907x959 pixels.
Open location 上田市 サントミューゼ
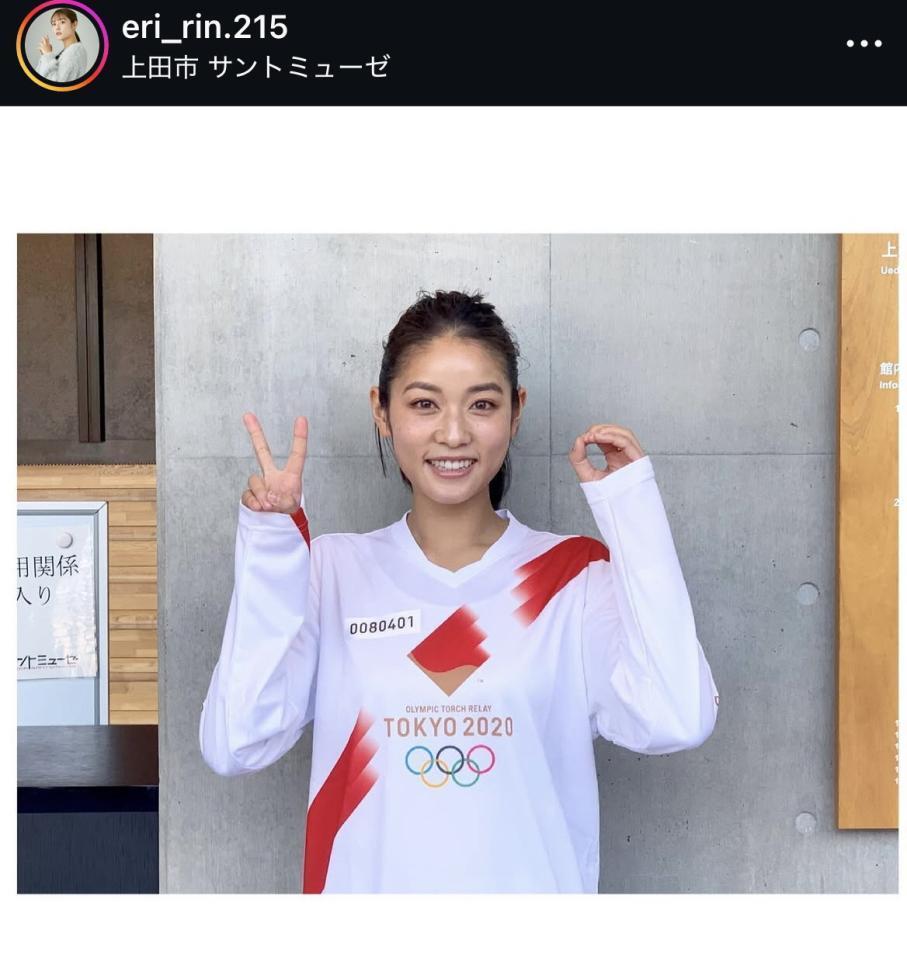point(254,67)
